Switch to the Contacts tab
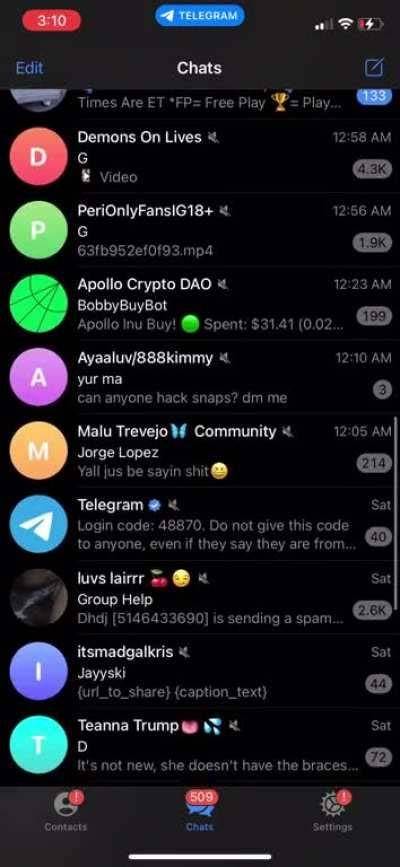 click(x=66, y=811)
